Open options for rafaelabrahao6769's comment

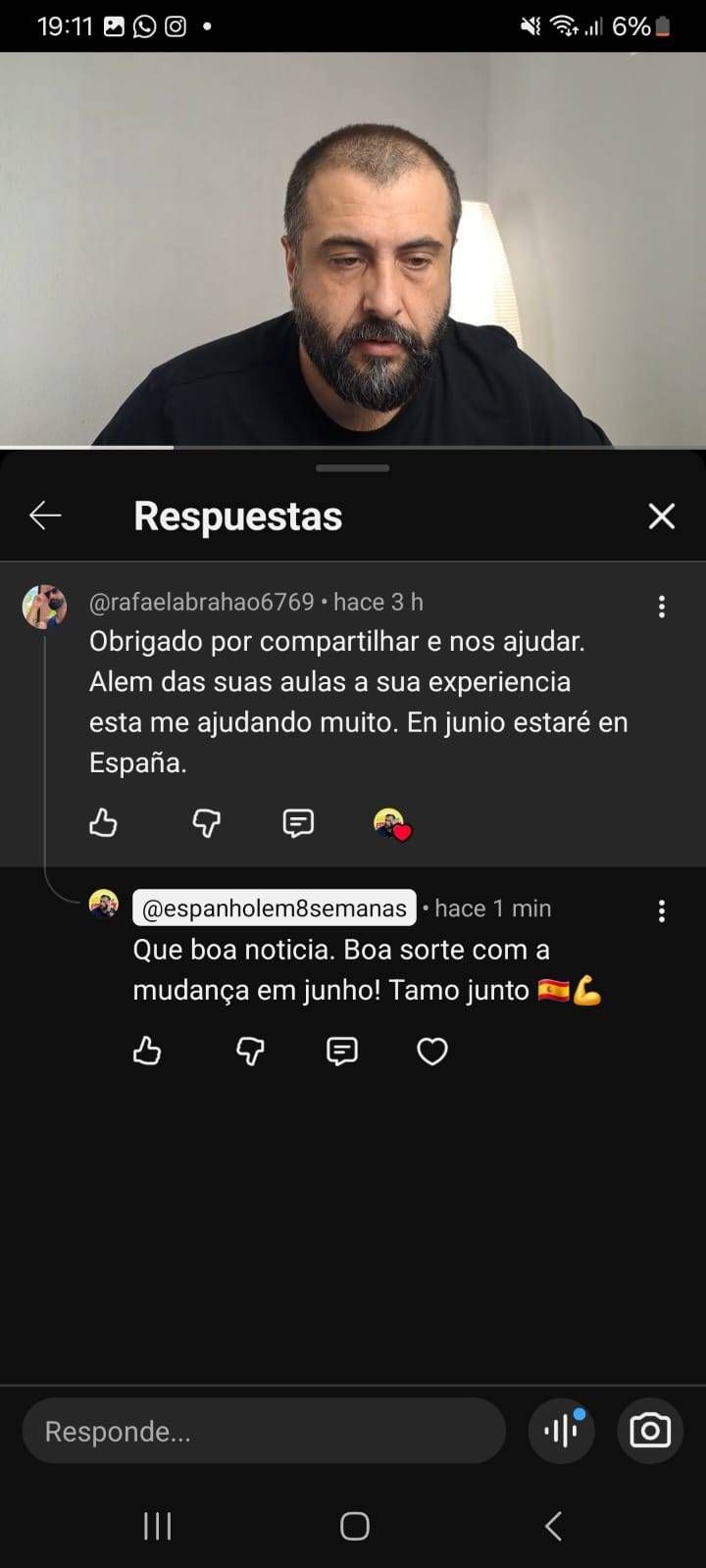coord(662,607)
